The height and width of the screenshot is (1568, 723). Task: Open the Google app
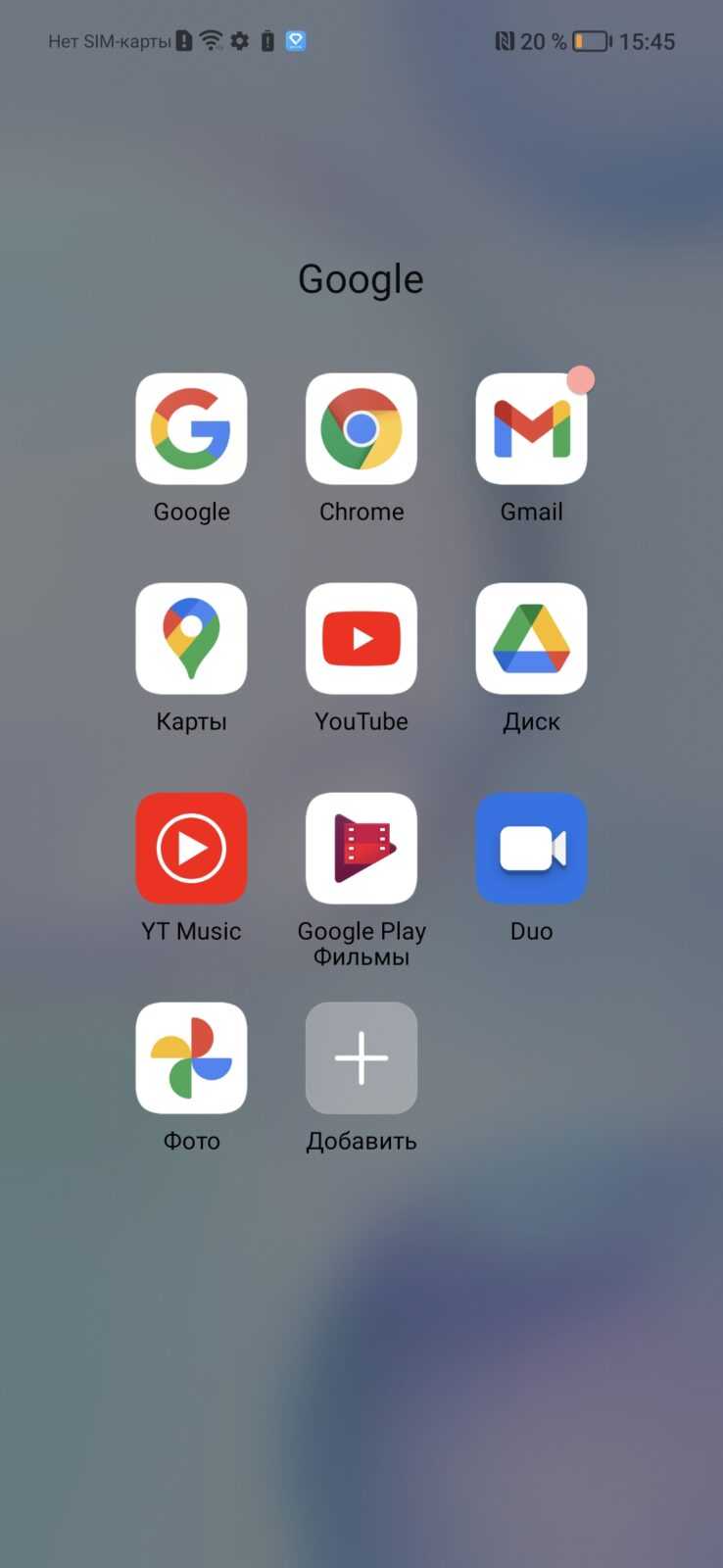point(191,429)
